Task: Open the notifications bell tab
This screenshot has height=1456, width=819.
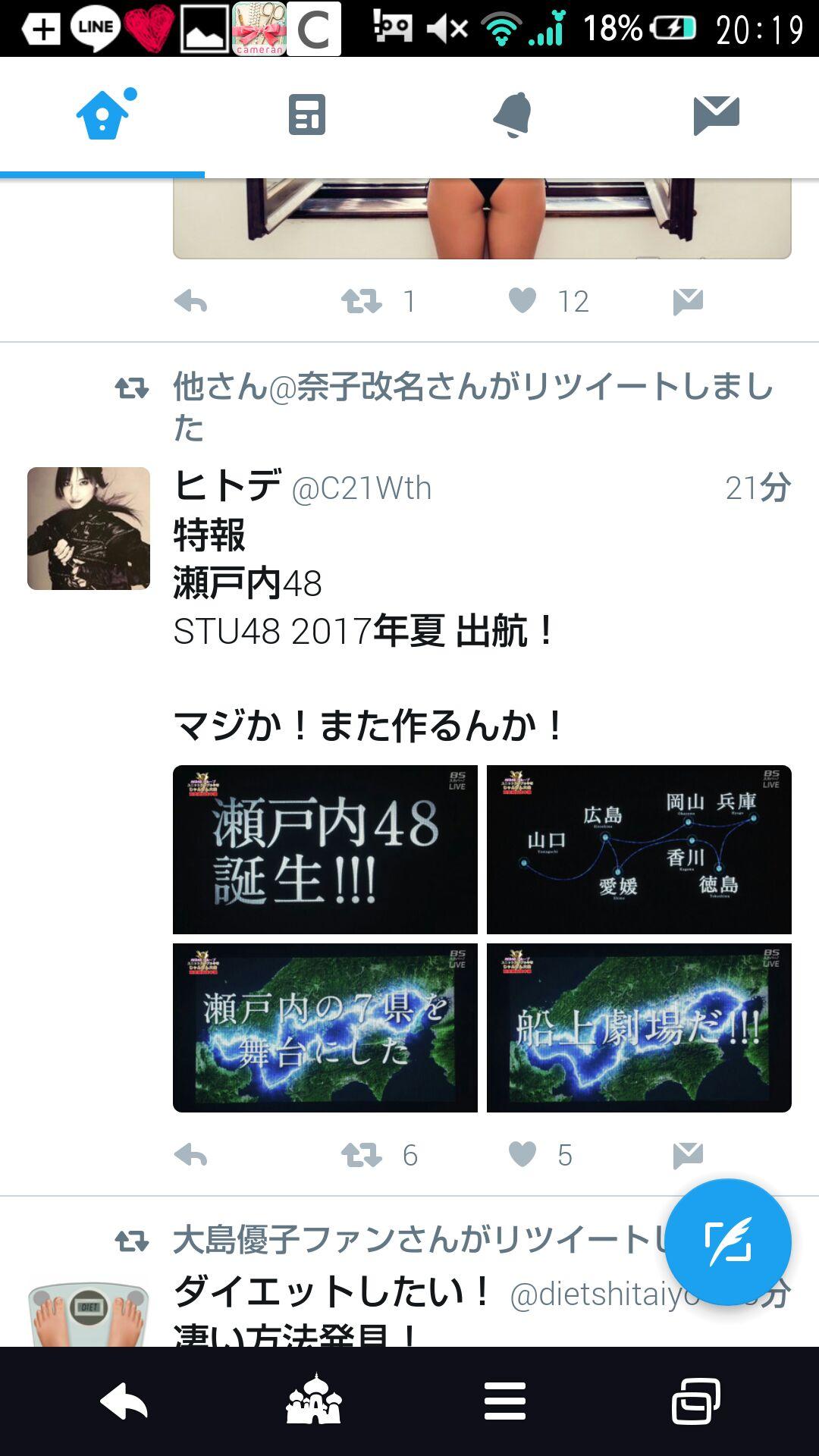Action: [512, 115]
